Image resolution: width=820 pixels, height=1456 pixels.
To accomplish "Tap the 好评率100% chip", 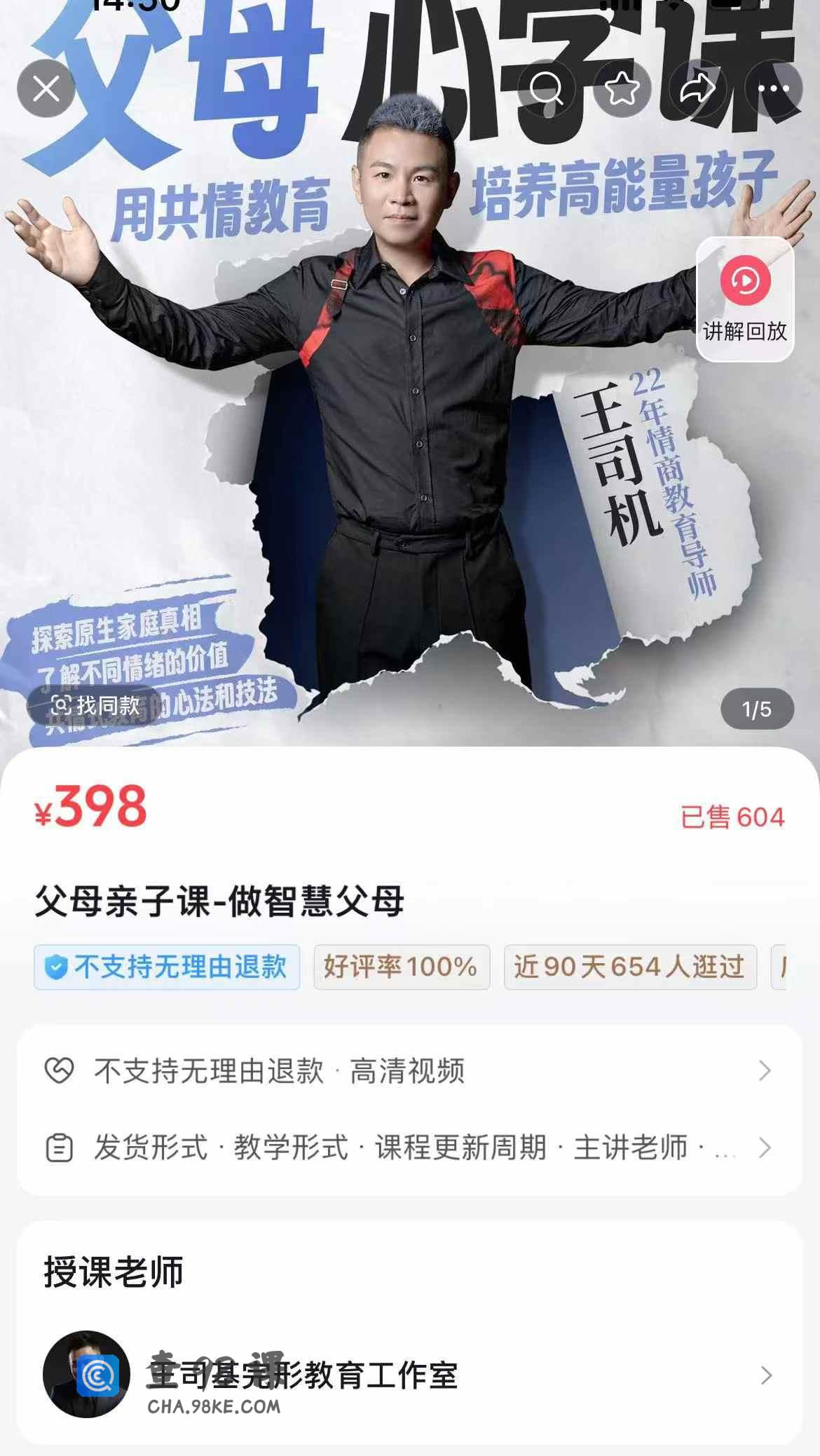I will point(401,967).
